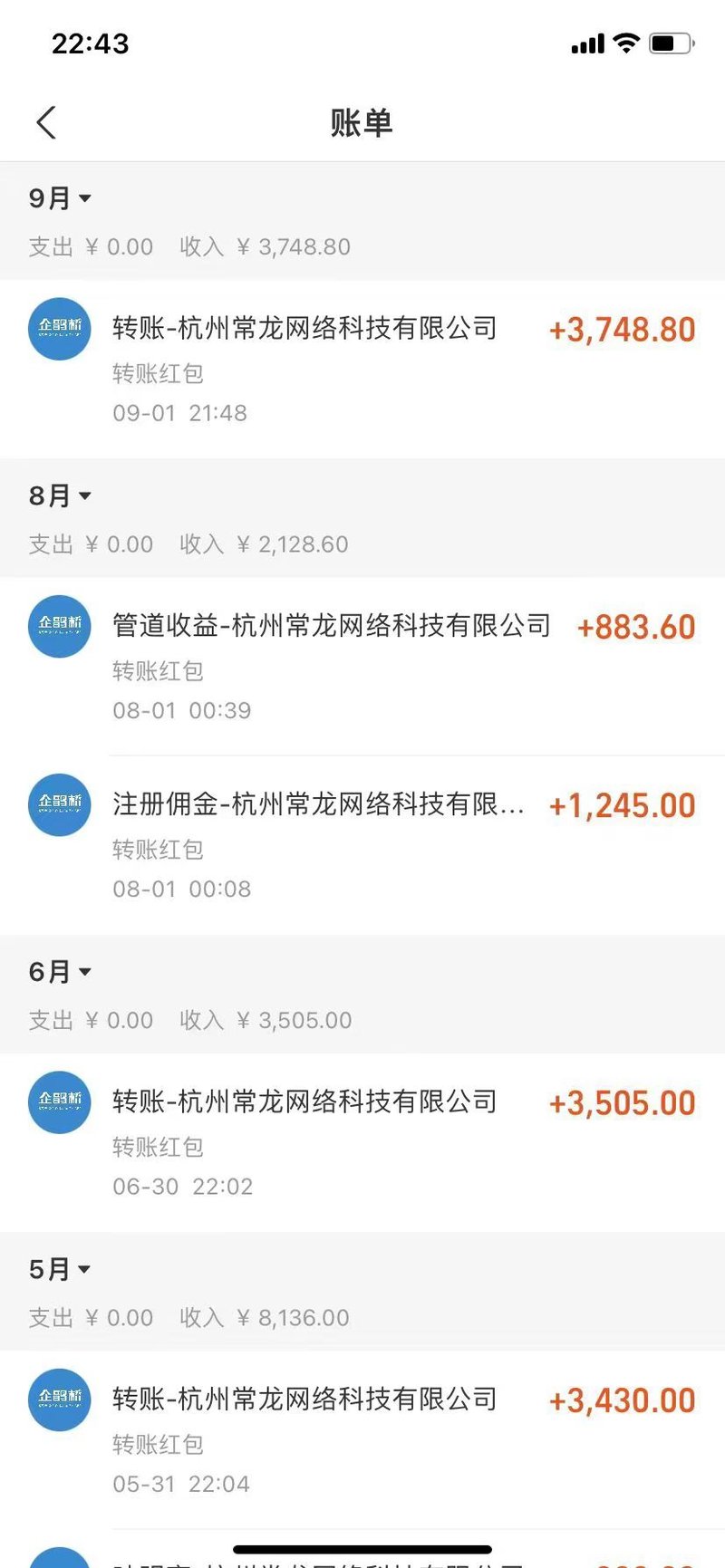
Task: Go back from the 账单 page
Action: [x=46, y=122]
